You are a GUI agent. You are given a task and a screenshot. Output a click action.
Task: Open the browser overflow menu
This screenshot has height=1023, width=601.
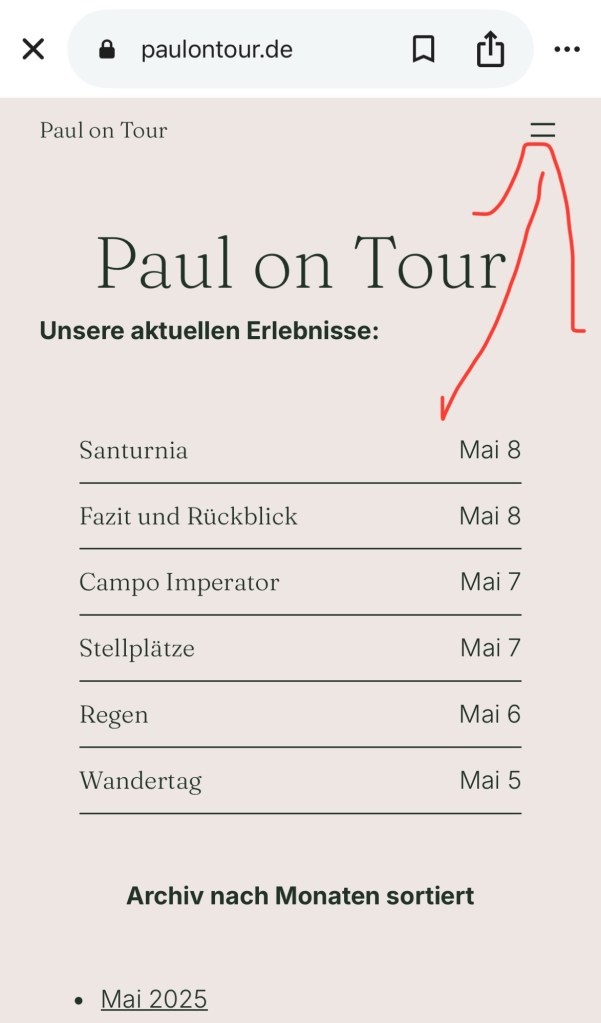pyautogui.click(x=566, y=49)
